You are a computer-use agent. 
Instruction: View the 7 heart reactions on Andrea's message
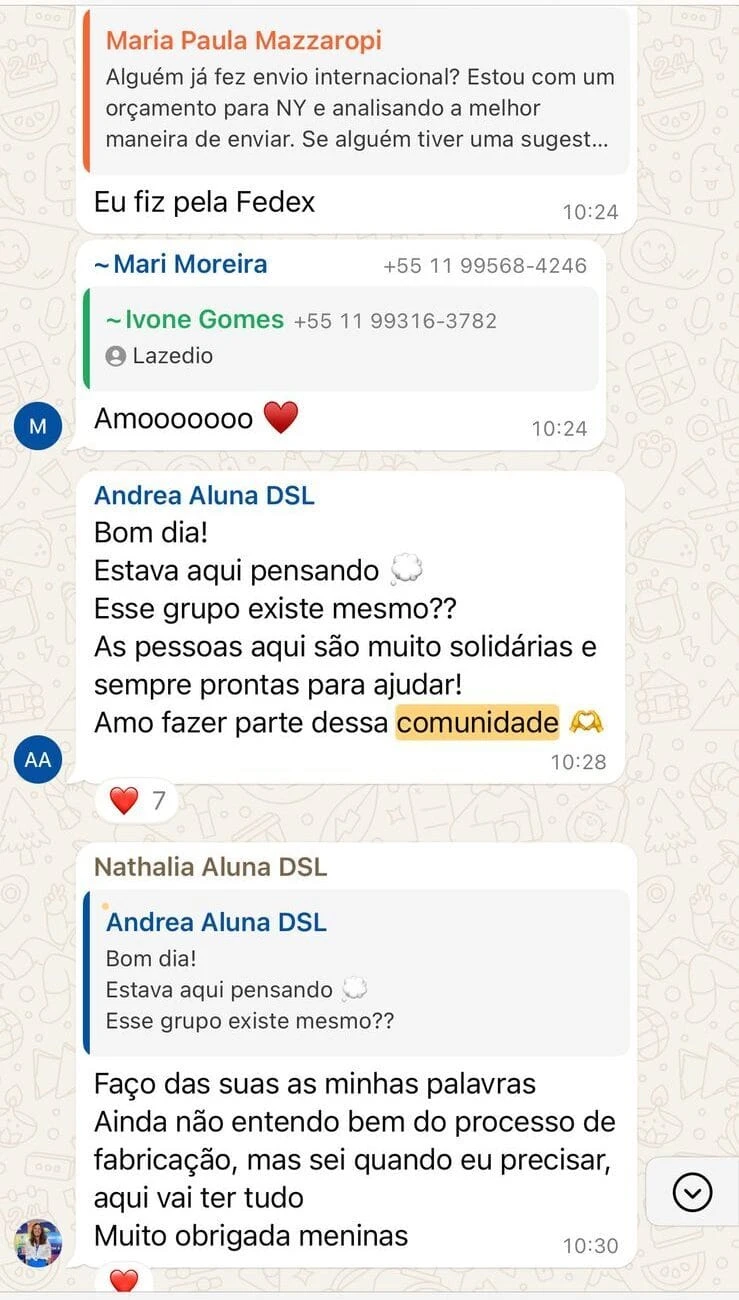pos(137,801)
